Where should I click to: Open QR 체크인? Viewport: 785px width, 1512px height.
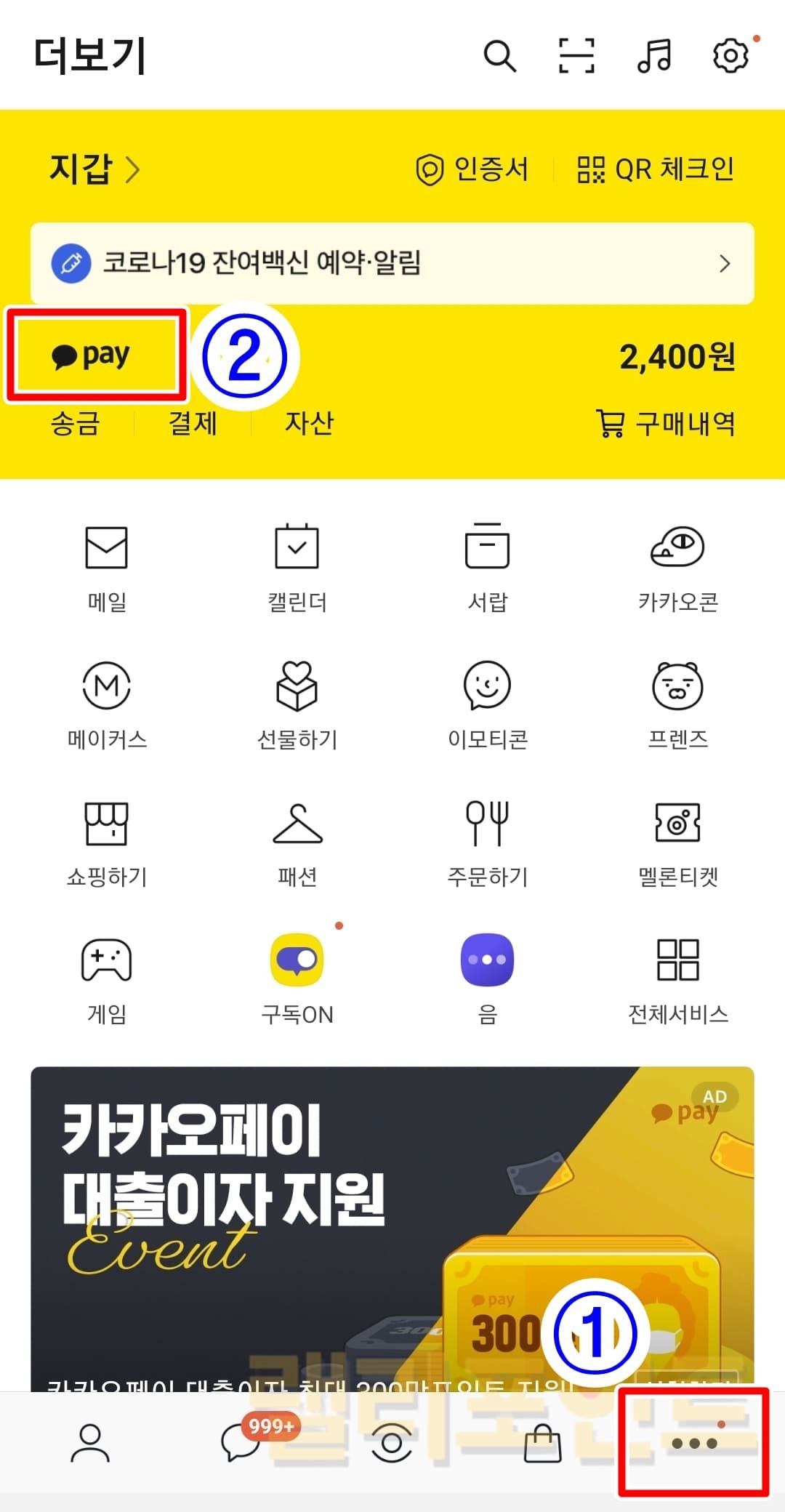click(x=656, y=169)
